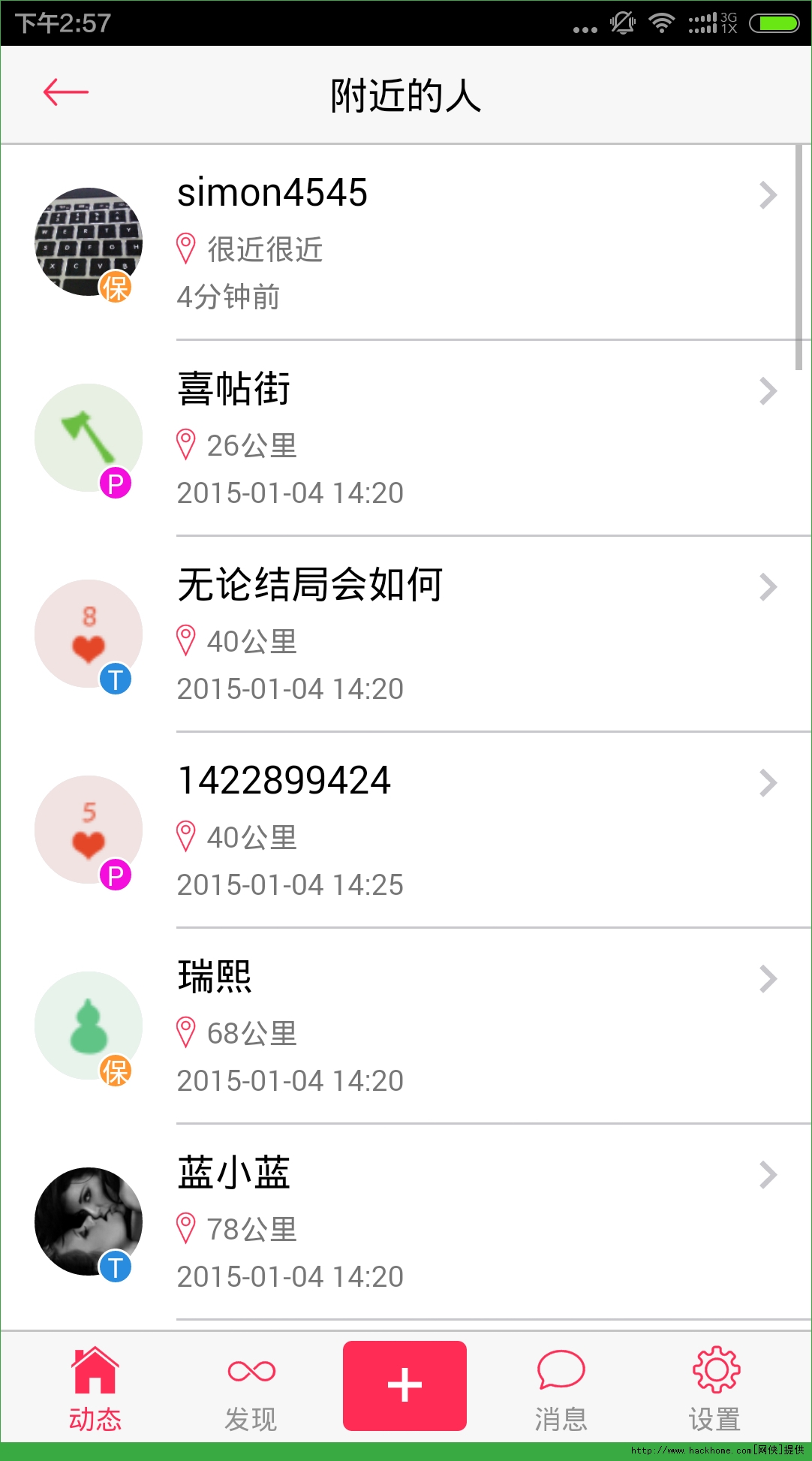Screen dimensions: 812x1461
Task: Switch to the 发现 tab
Action: [251, 1388]
